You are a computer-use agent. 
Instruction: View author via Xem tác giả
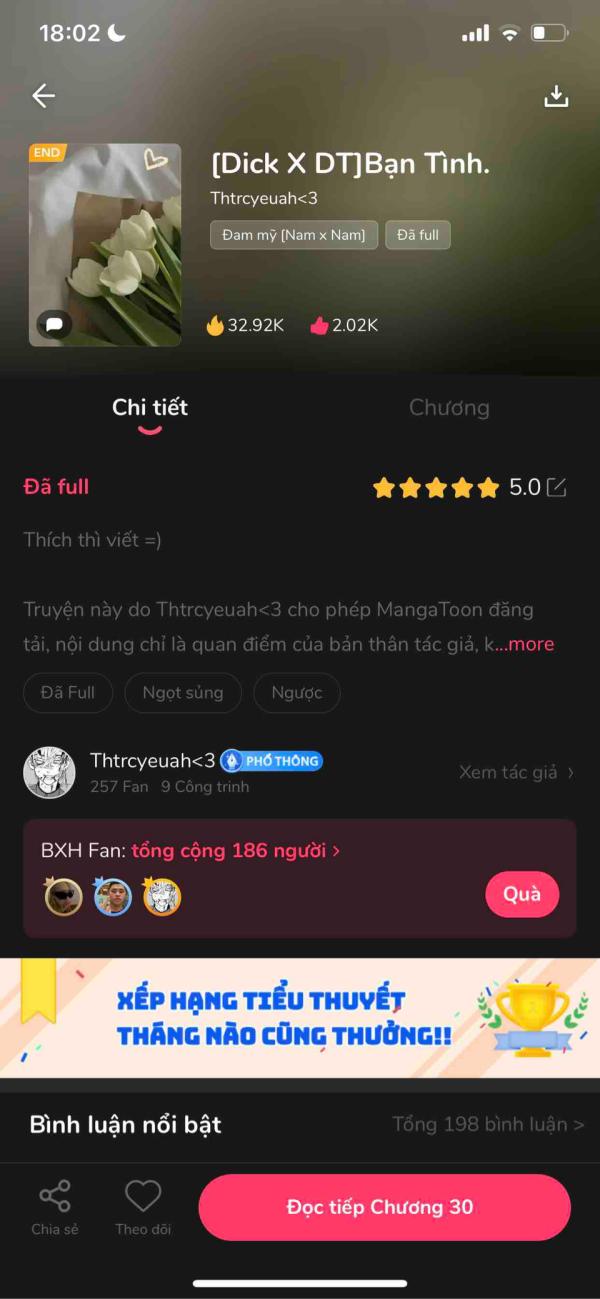click(516, 772)
